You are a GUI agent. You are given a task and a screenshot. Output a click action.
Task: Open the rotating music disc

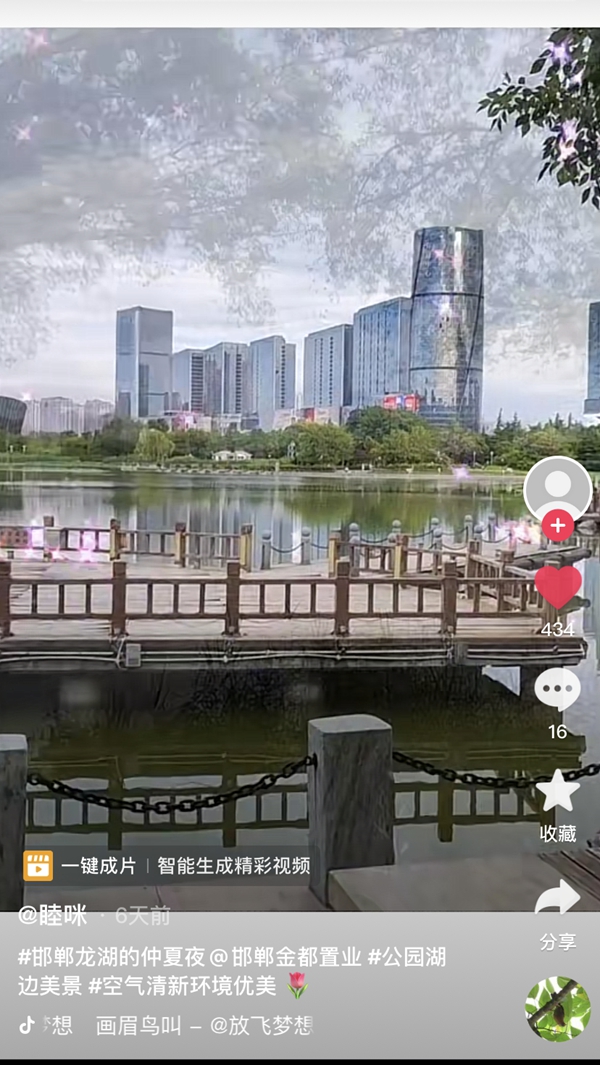pyautogui.click(x=558, y=1009)
